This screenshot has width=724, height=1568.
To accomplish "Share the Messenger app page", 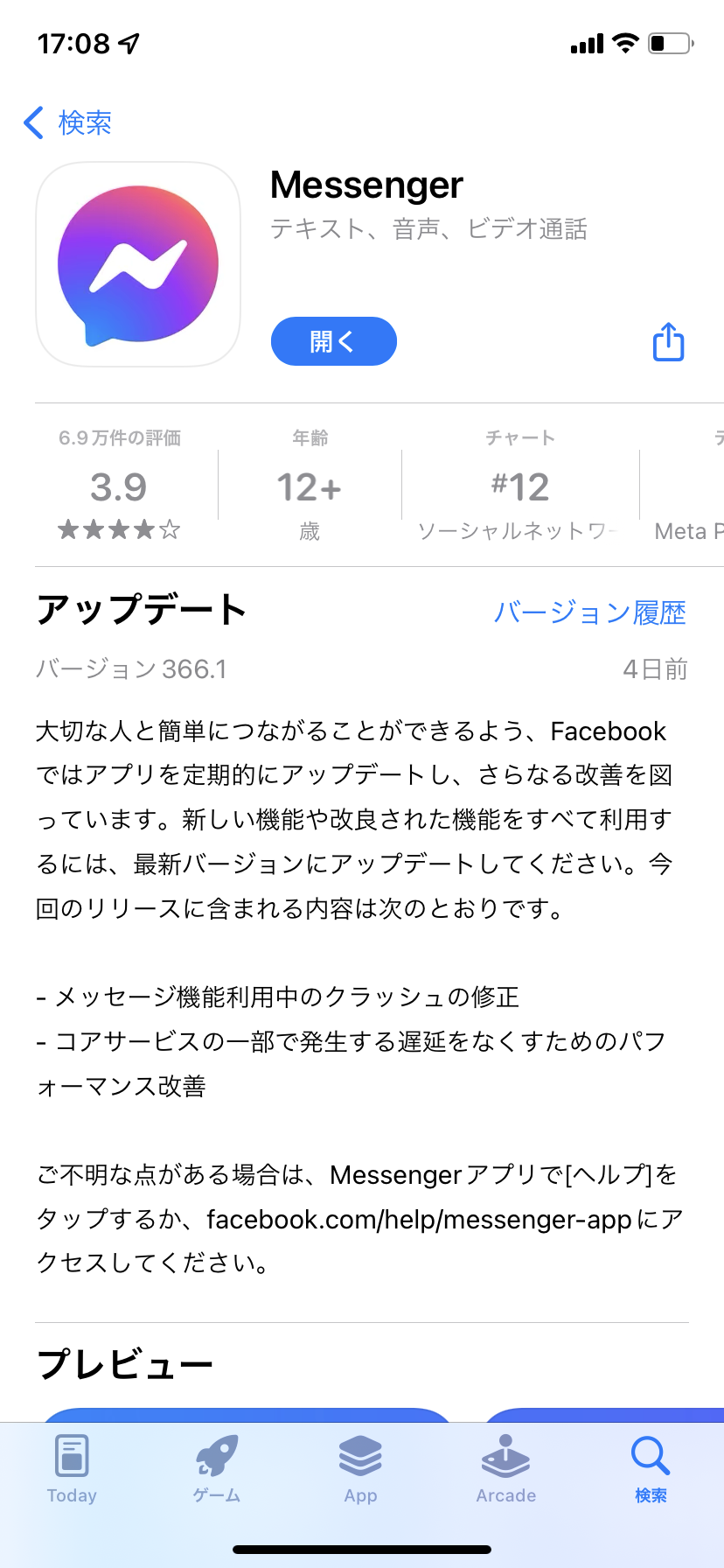I will pyautogui.click(x=669, y=342).
